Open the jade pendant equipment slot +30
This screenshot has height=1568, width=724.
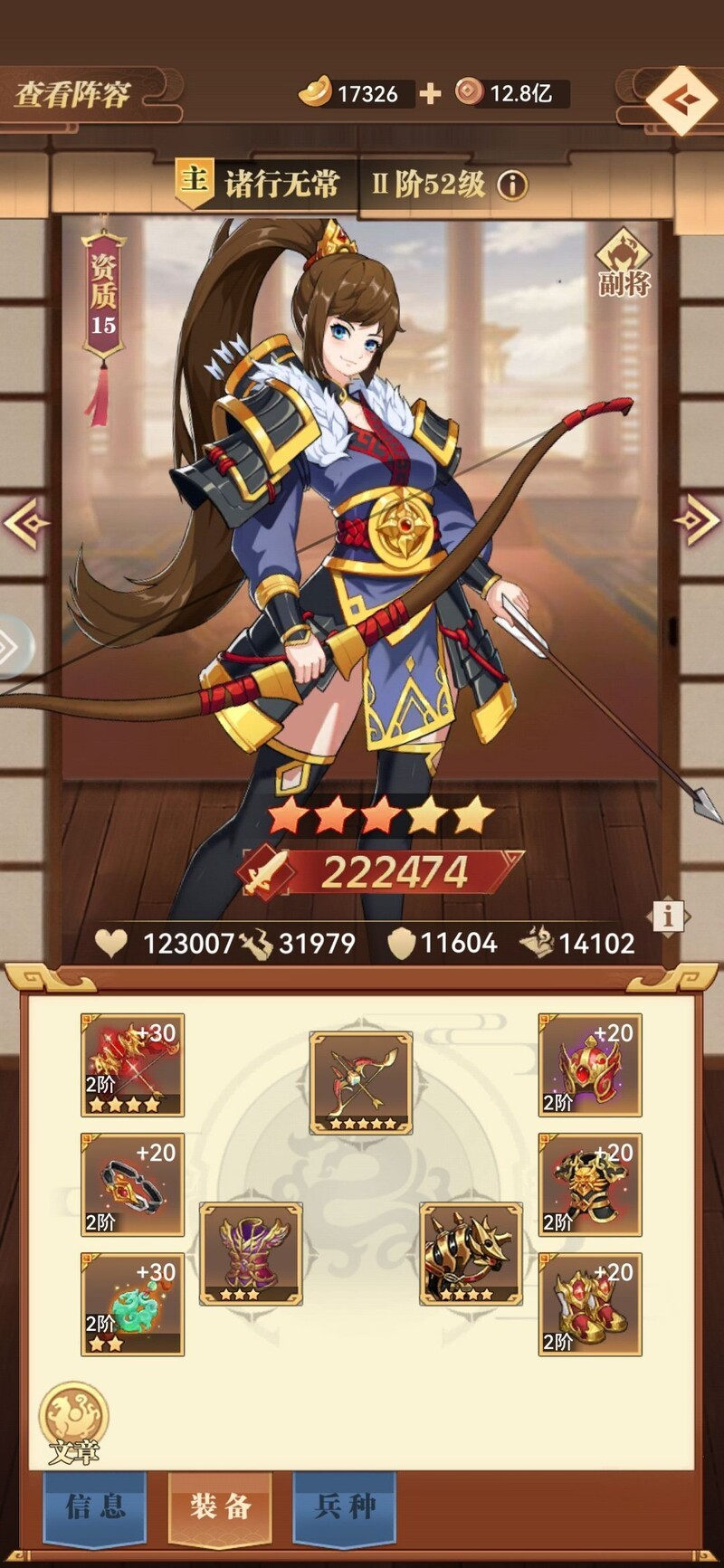point(132,1304)
